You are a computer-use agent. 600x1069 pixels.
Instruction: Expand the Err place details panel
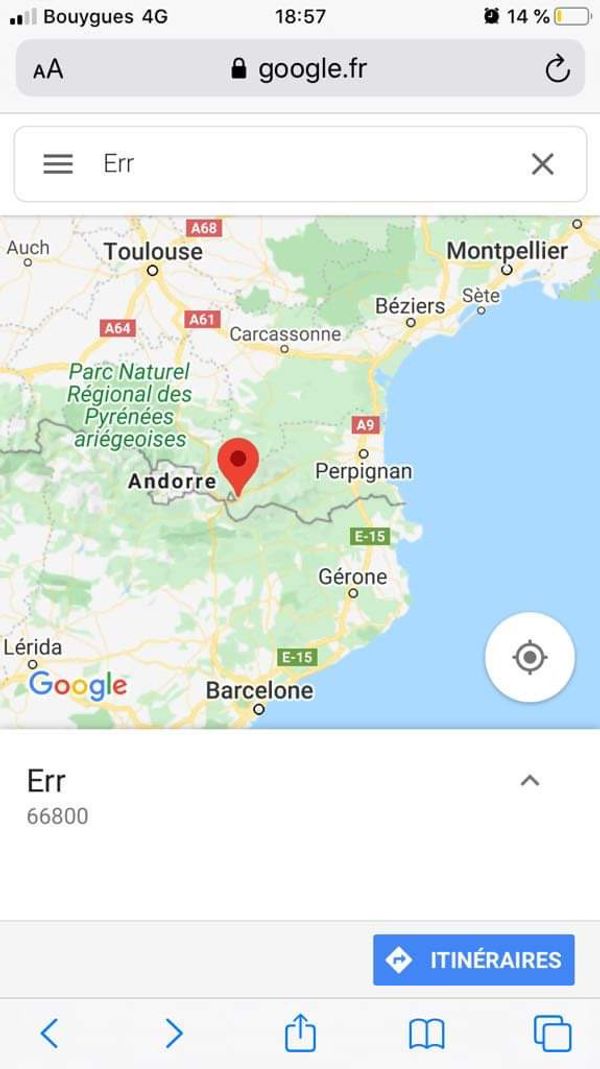point(530,781)
